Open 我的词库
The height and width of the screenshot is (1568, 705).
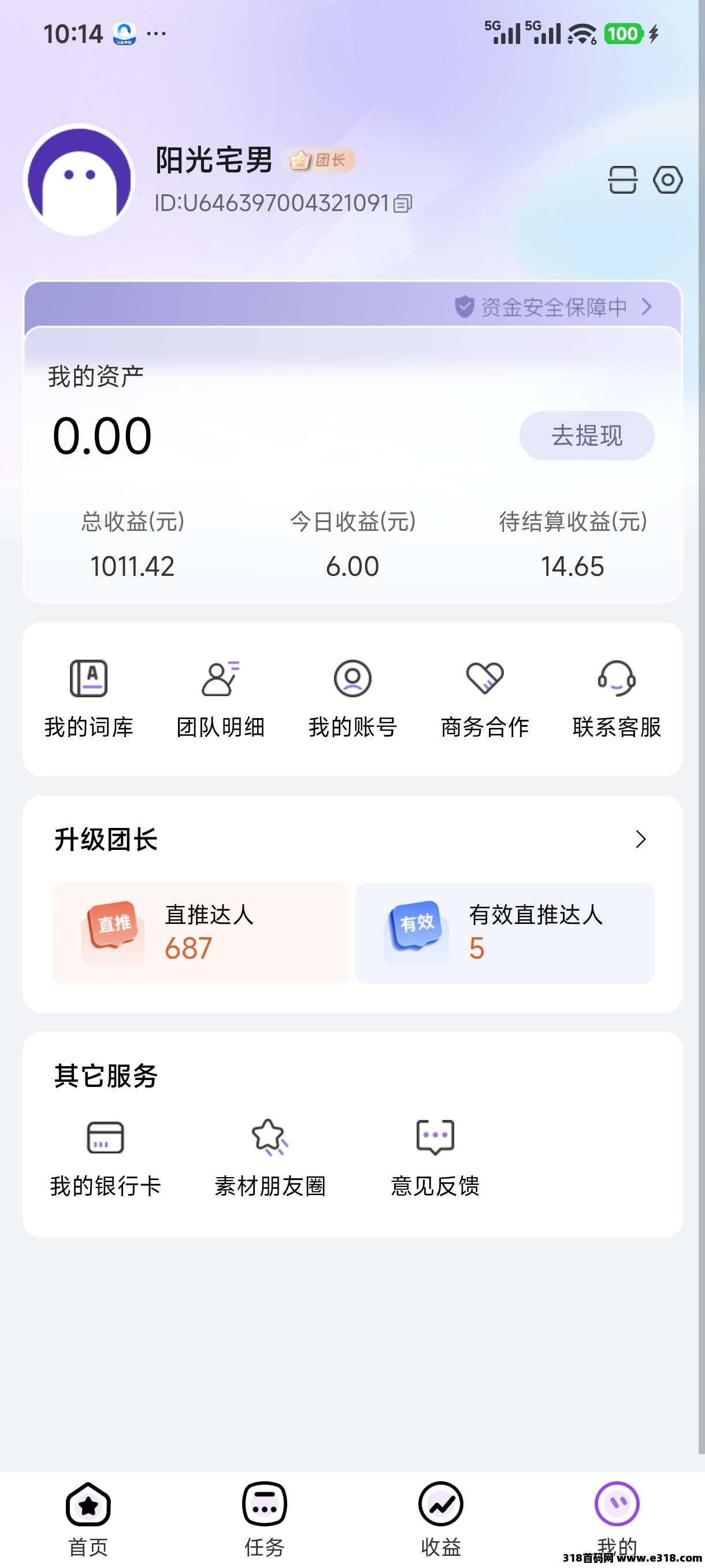pos(89,699)
